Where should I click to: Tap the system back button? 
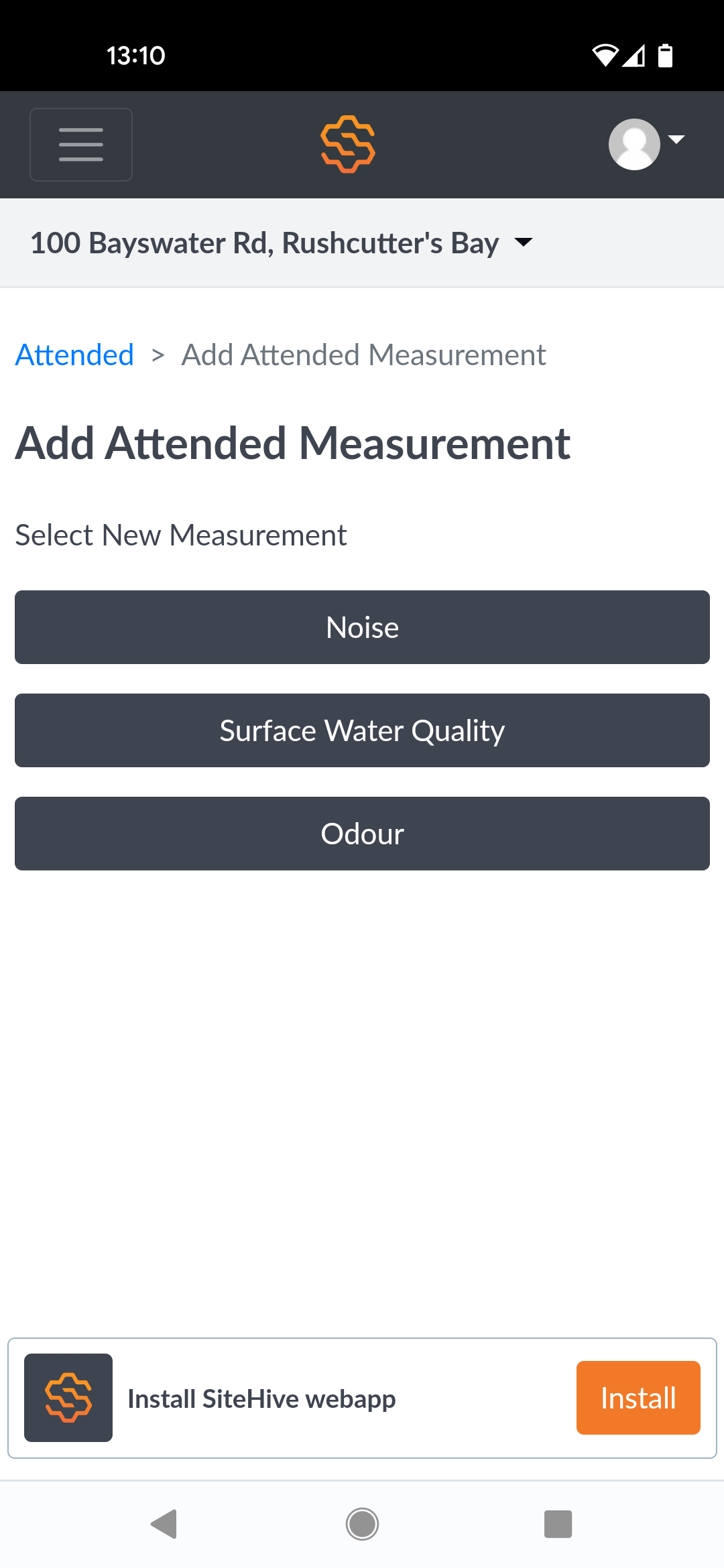164,1524
